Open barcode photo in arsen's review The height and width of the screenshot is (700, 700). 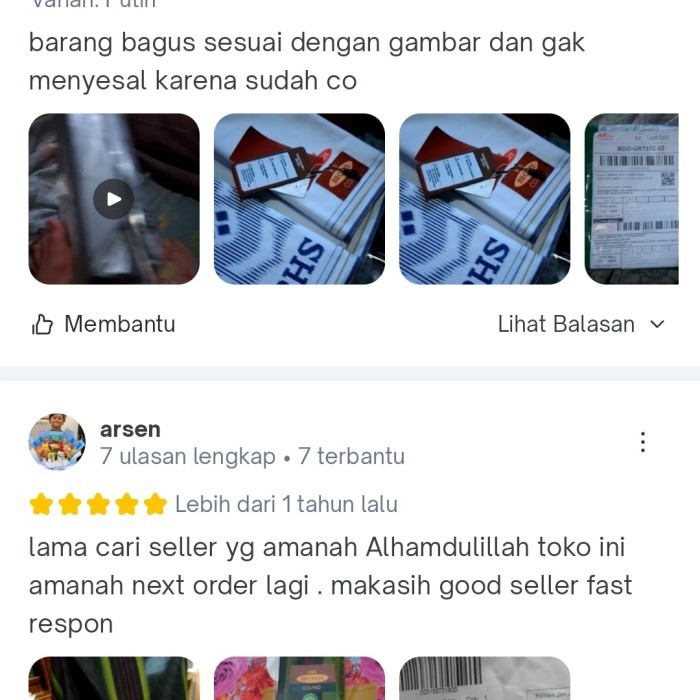click(x=484, y=680)
